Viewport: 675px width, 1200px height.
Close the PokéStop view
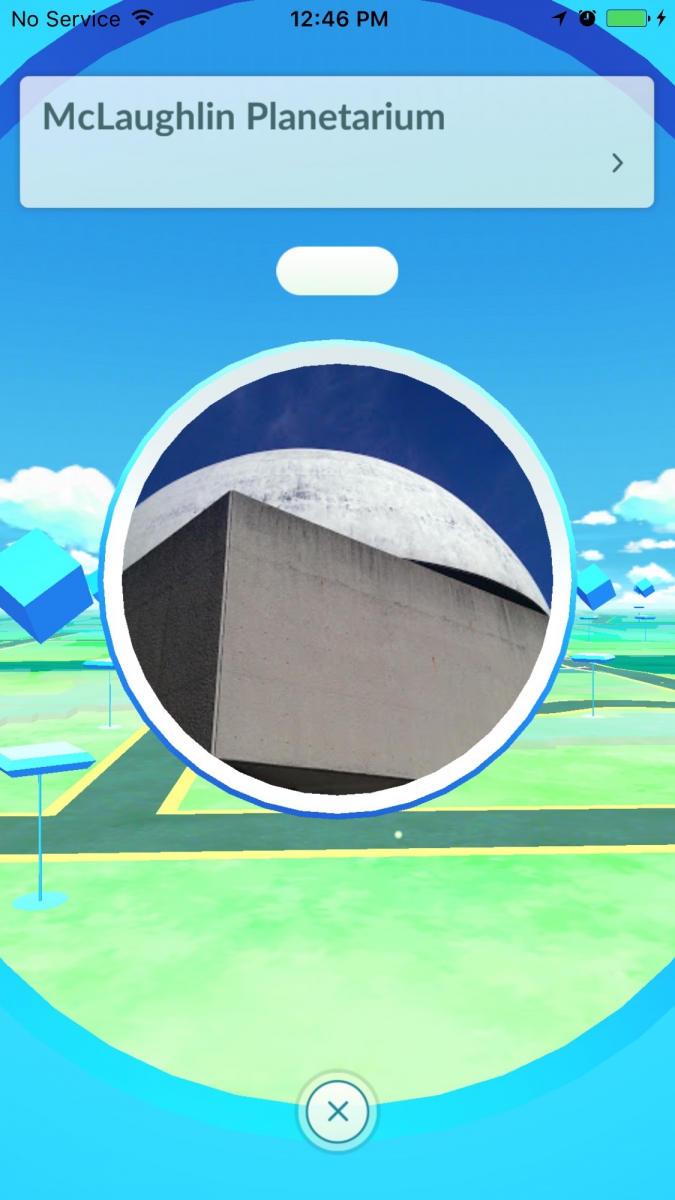tap(338, 1111)
